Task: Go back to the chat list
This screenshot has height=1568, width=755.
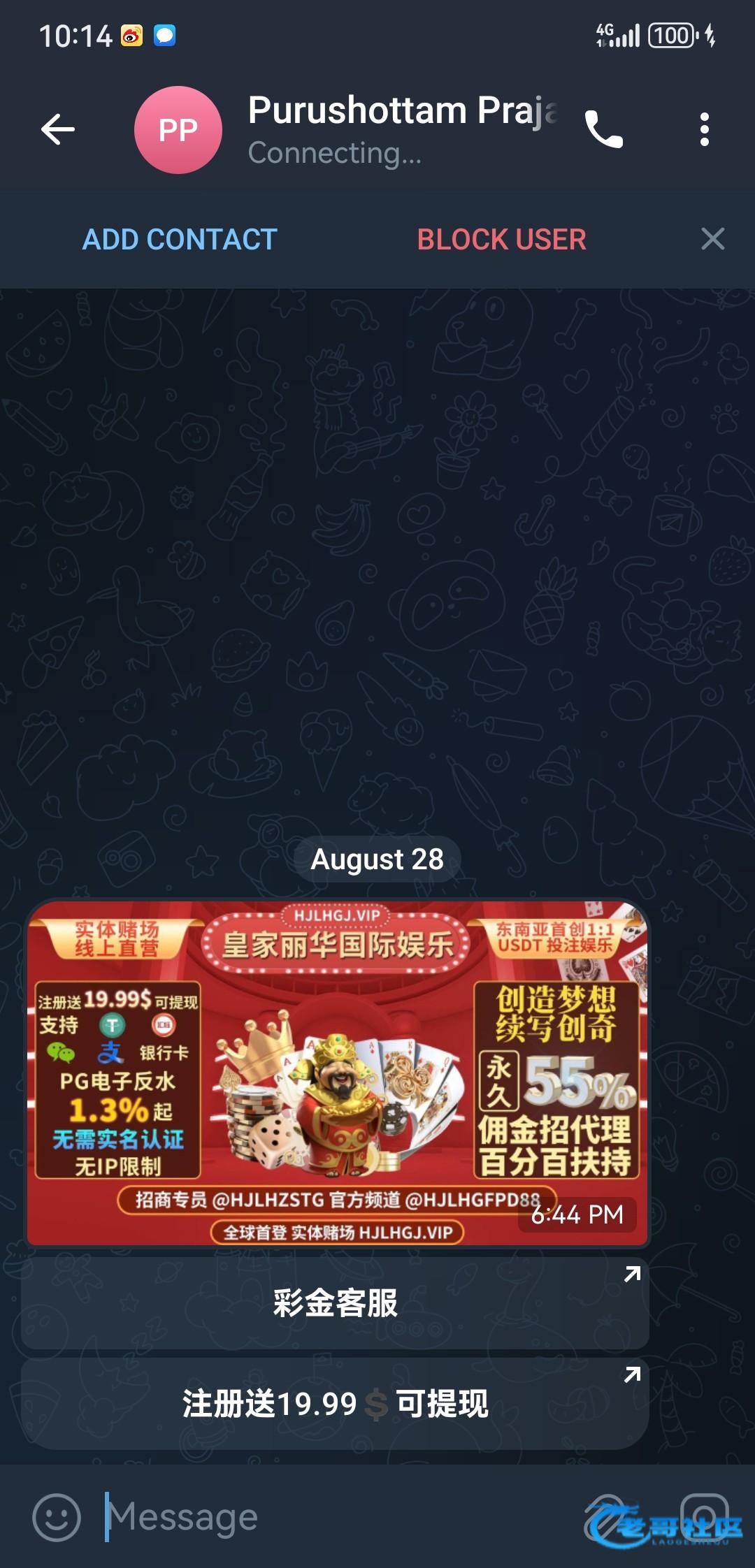Action: 58,129
